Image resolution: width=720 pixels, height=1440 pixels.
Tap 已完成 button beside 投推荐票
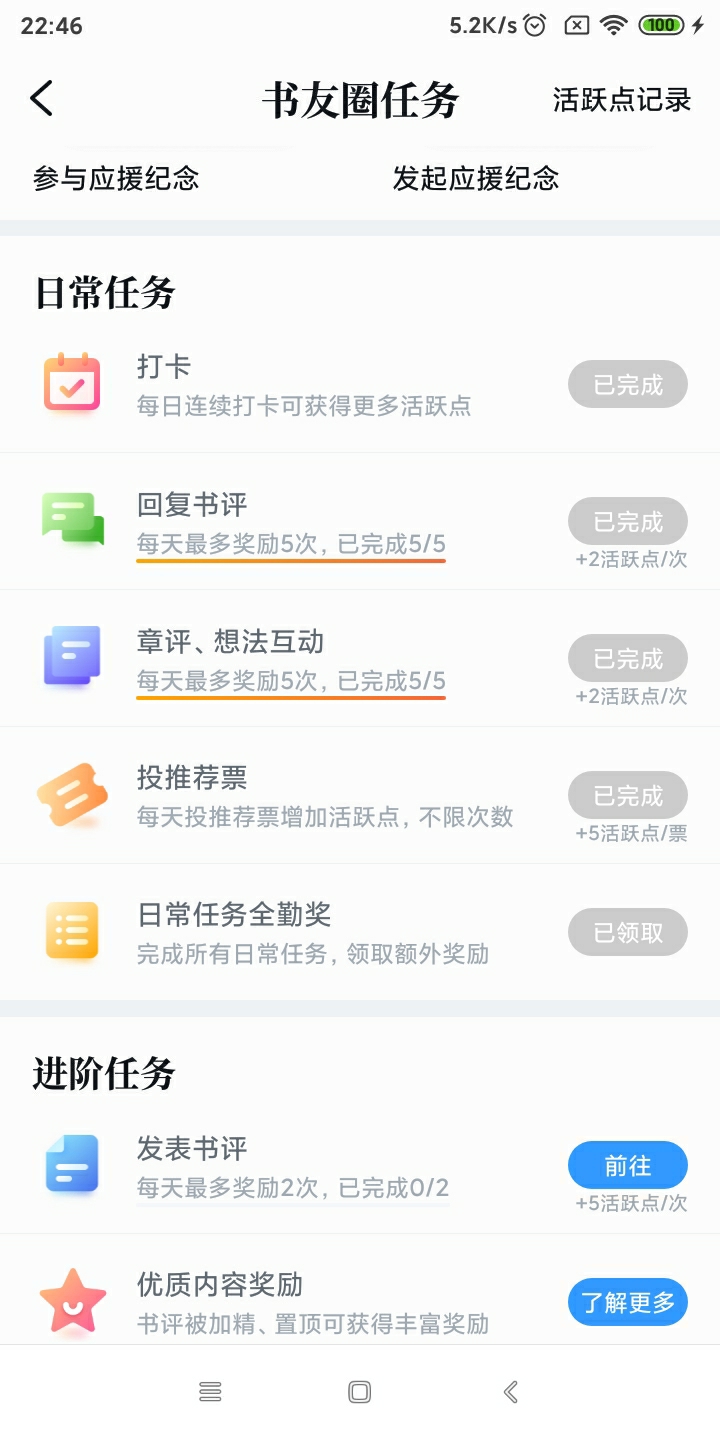click(x=628, y=795)
